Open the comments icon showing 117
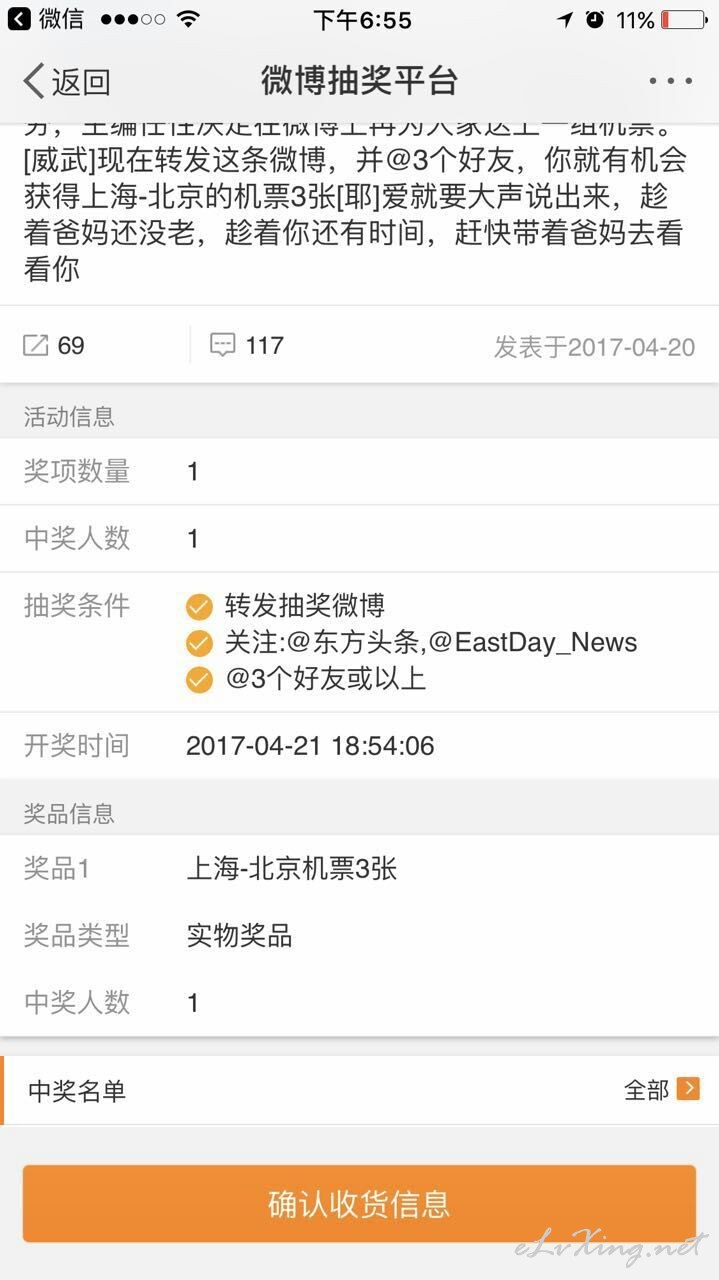Image resolution: width=719 pixels, height=1280 pixels. point(246,346)
